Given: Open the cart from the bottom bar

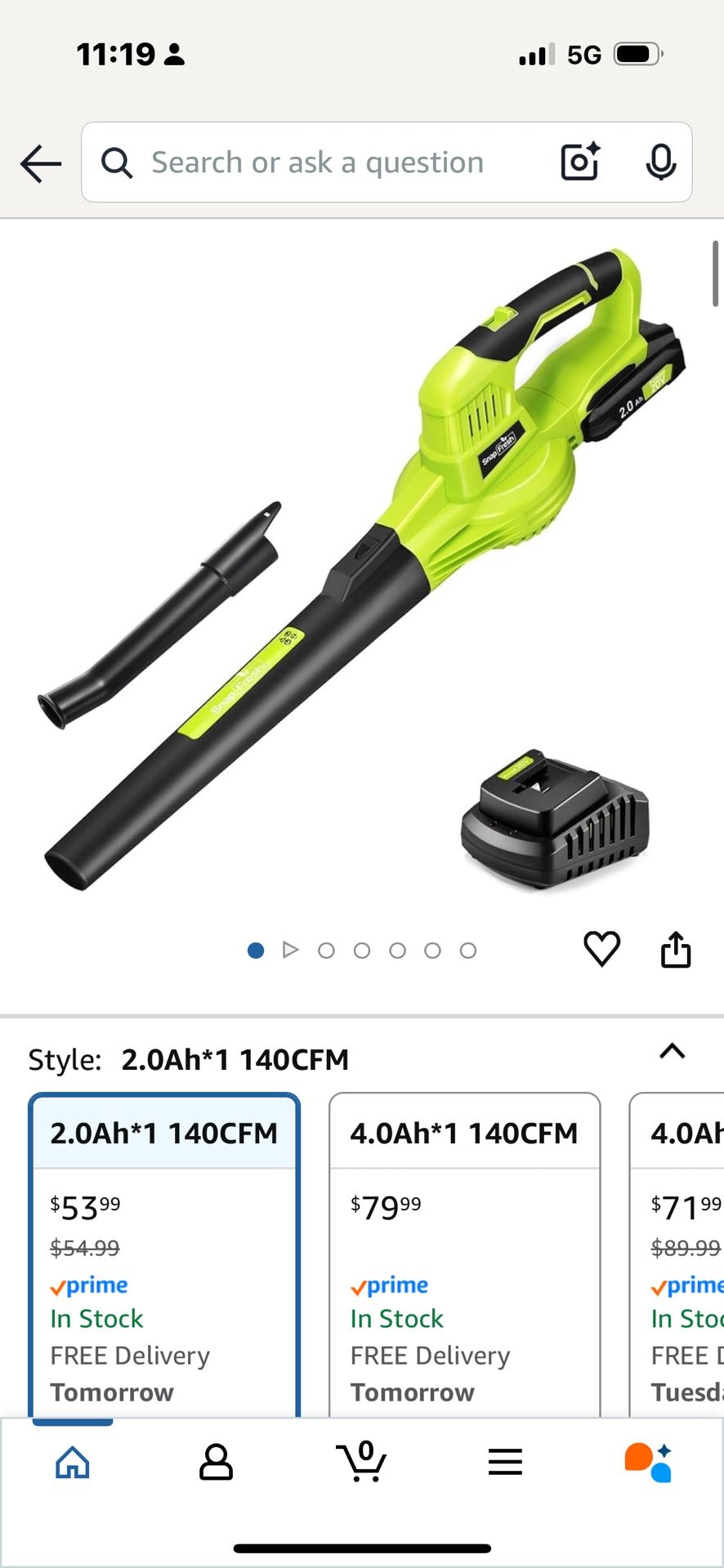Looking at the screenshot, I should [362, 1462].
